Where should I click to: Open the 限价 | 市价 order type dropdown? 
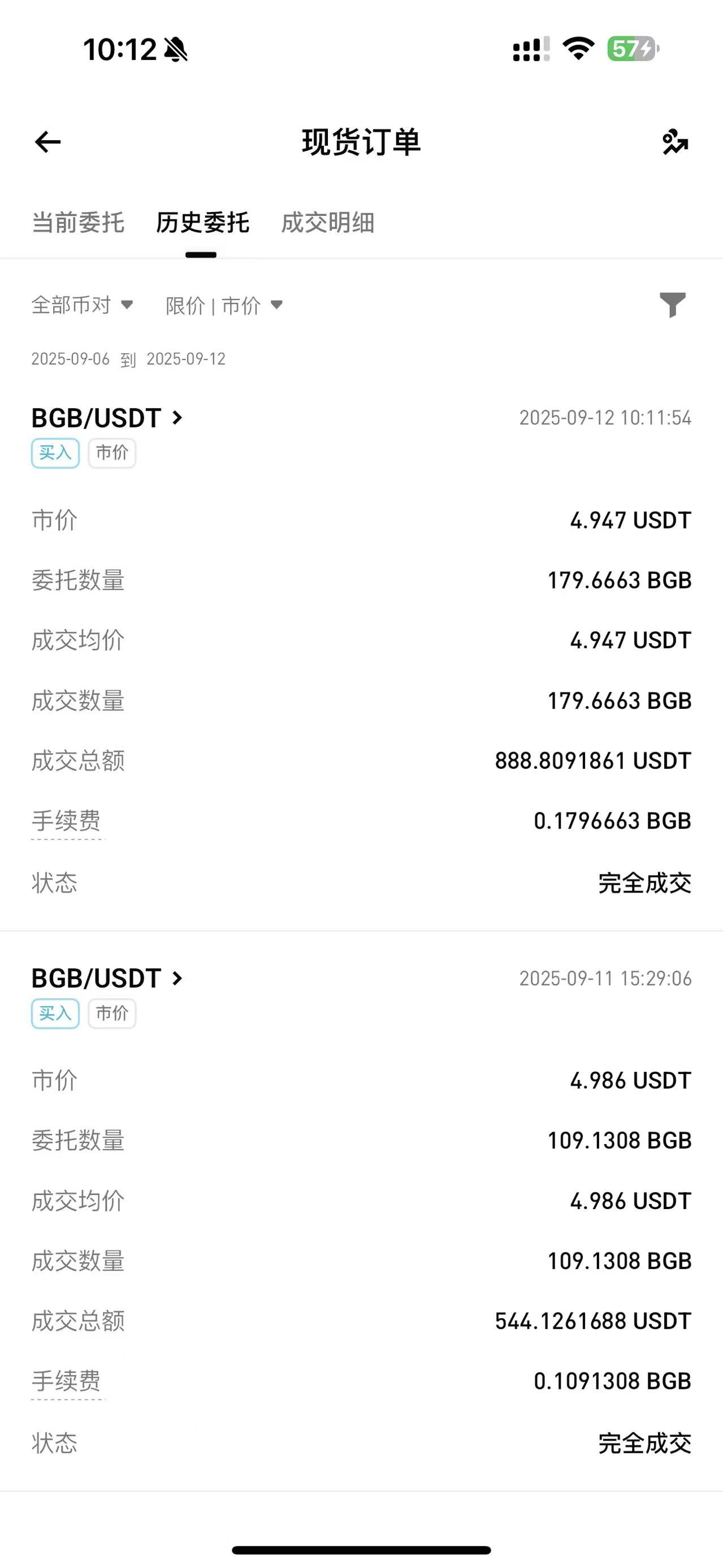click(x=224, y=305)
